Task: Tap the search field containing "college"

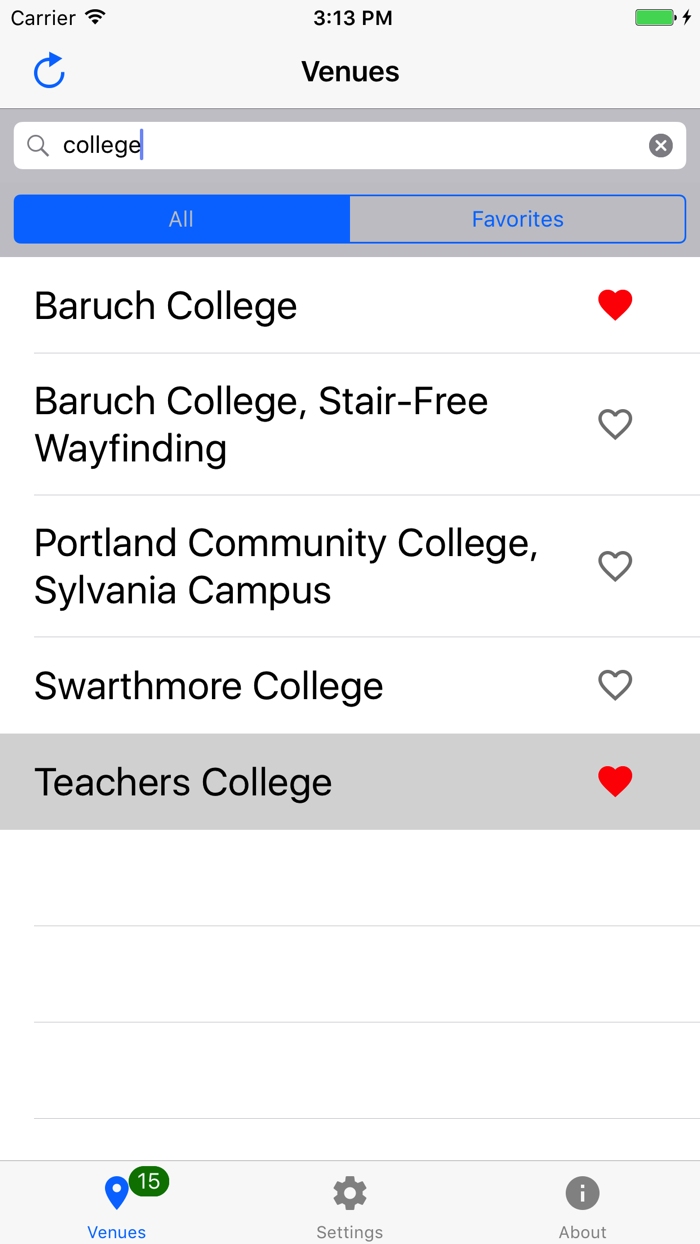Action: [x=340, y=146]
